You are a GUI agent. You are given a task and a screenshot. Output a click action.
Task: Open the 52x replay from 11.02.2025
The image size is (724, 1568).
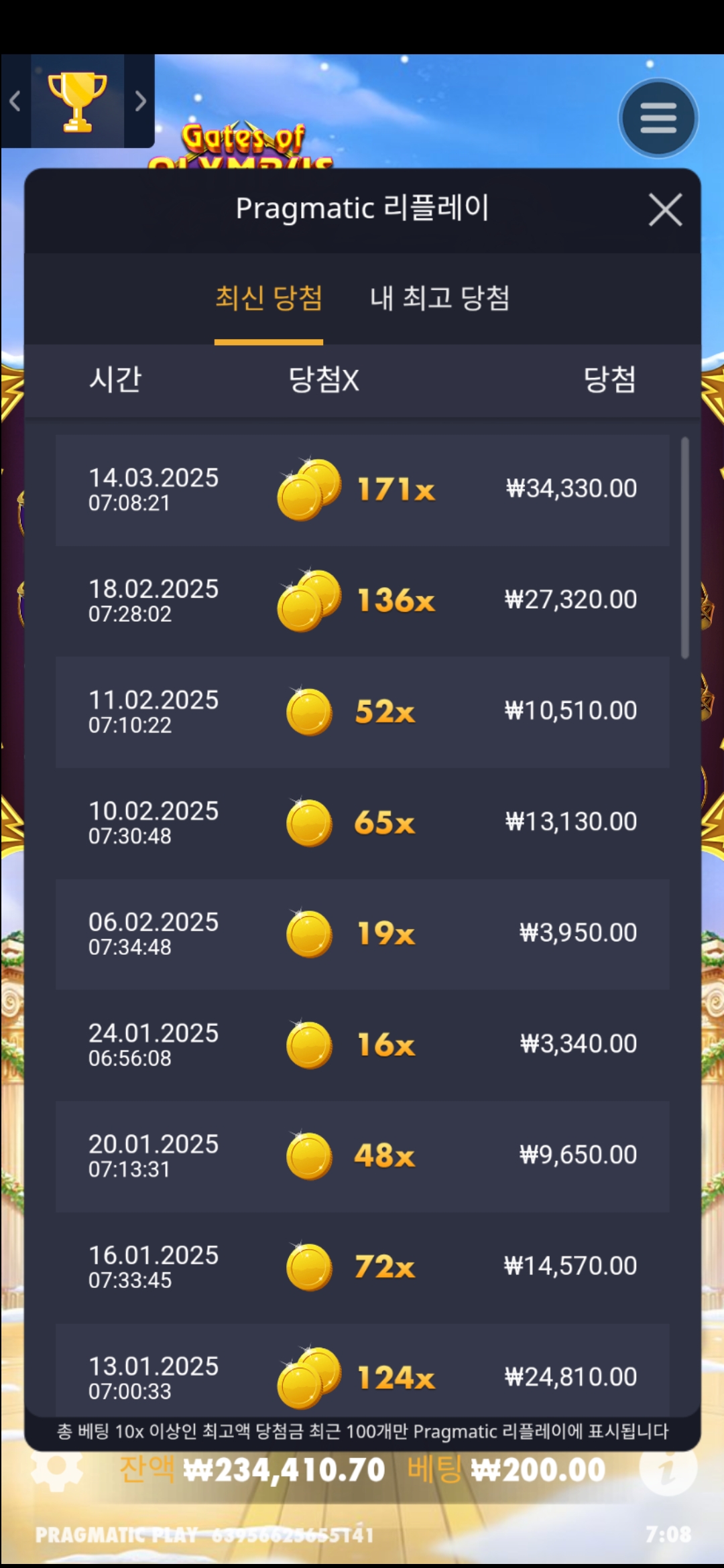coord(362,712)
